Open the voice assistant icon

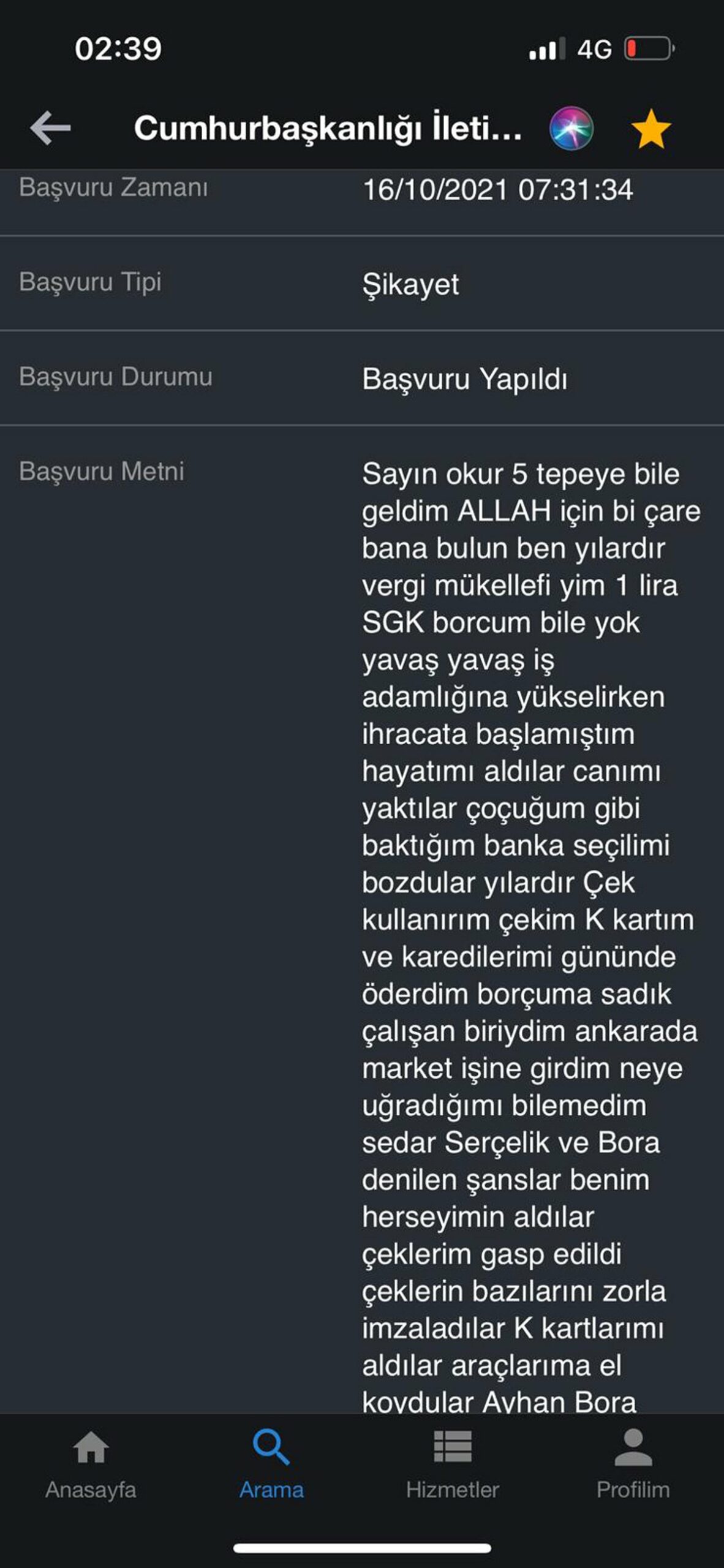click(571, 129)
